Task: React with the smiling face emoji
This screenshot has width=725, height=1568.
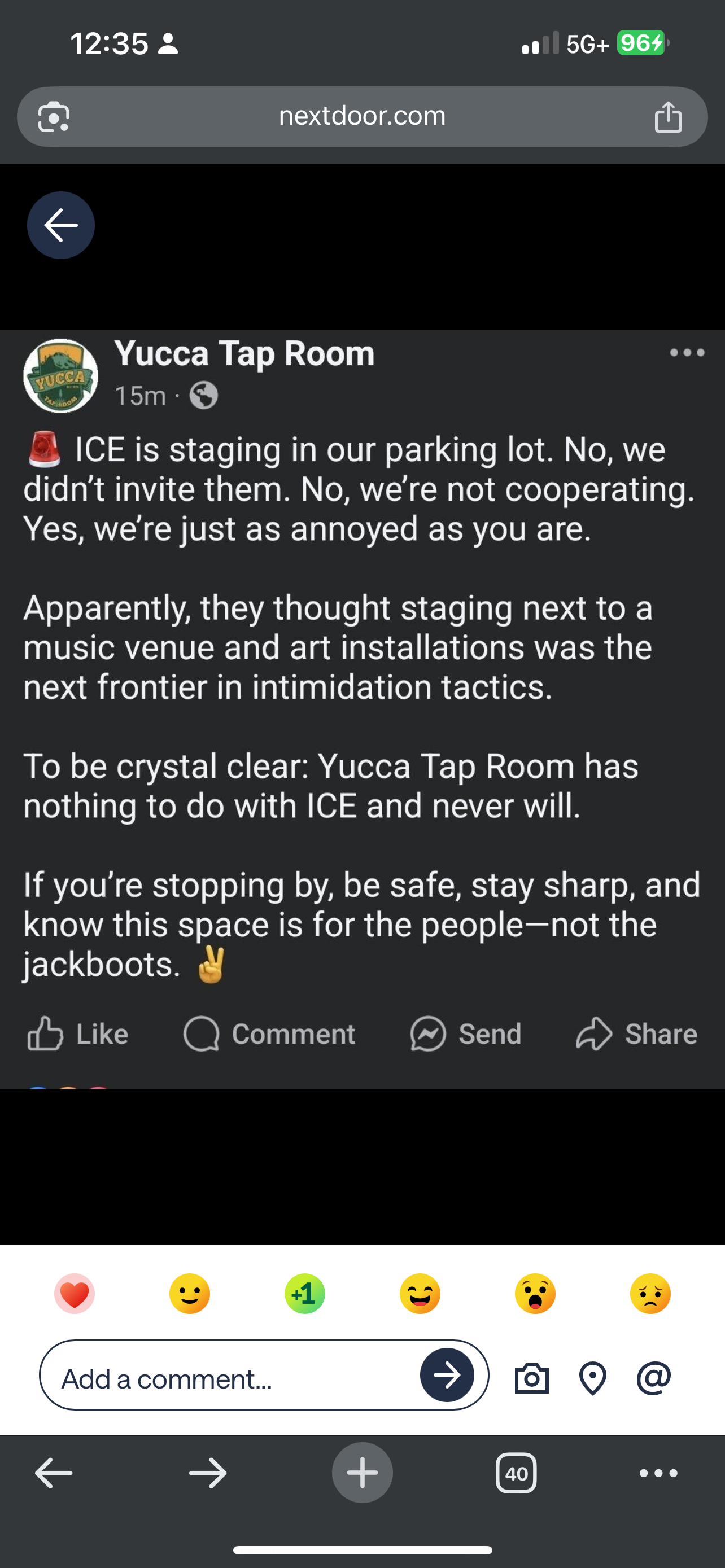Action: coord(189,1294)
